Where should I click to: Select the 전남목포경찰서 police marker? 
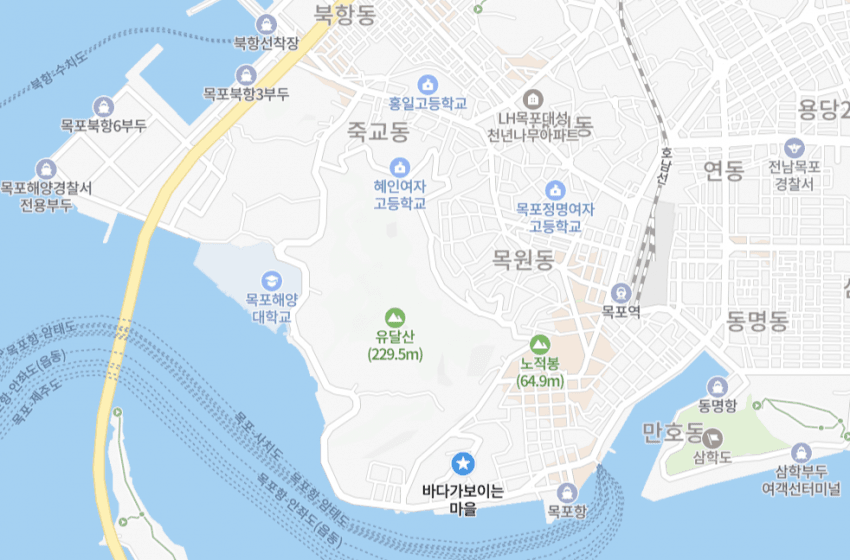point(794,147)
